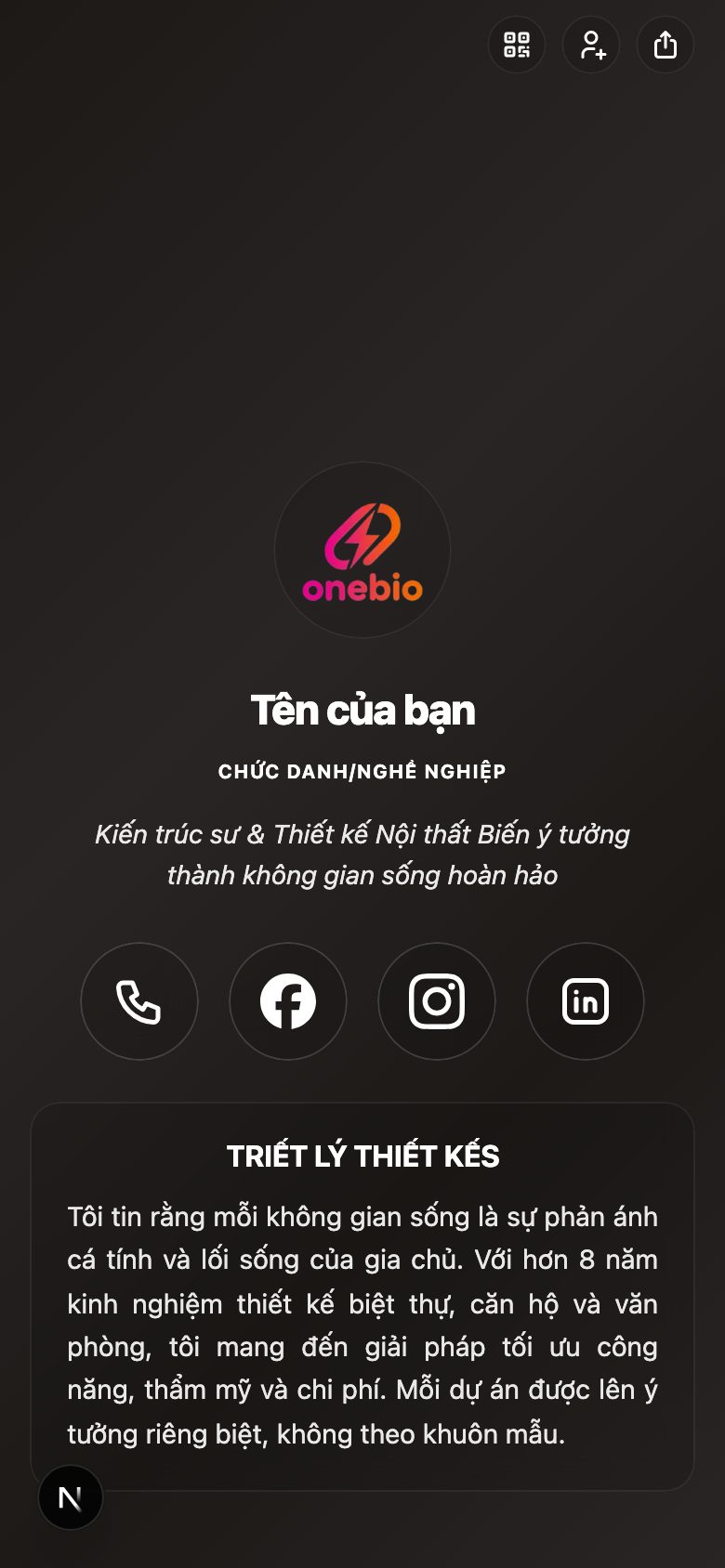Open the LinkedIn icon

(586, 1001)
